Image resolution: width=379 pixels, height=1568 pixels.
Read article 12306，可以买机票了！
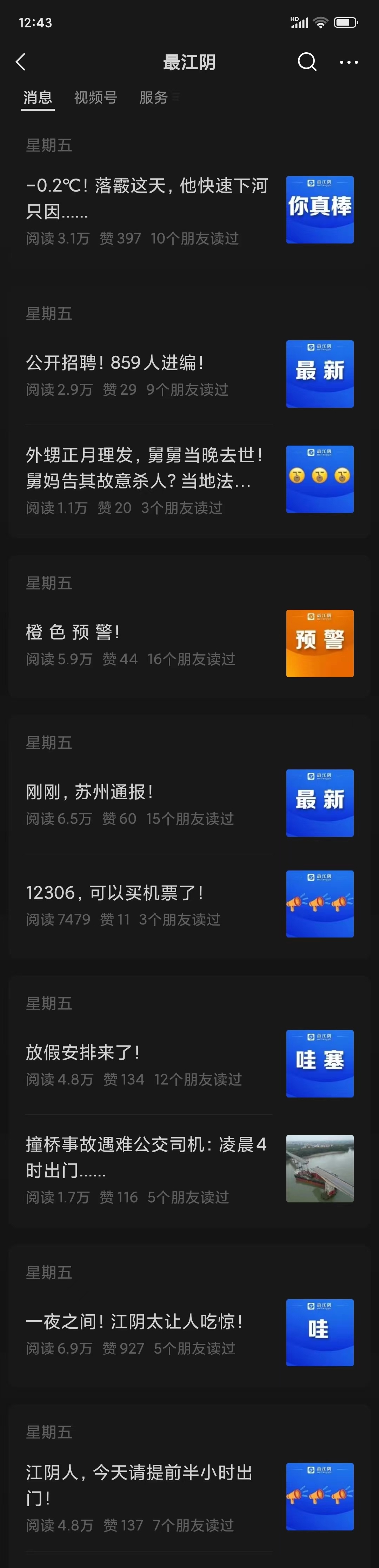[x=114, y=893]
